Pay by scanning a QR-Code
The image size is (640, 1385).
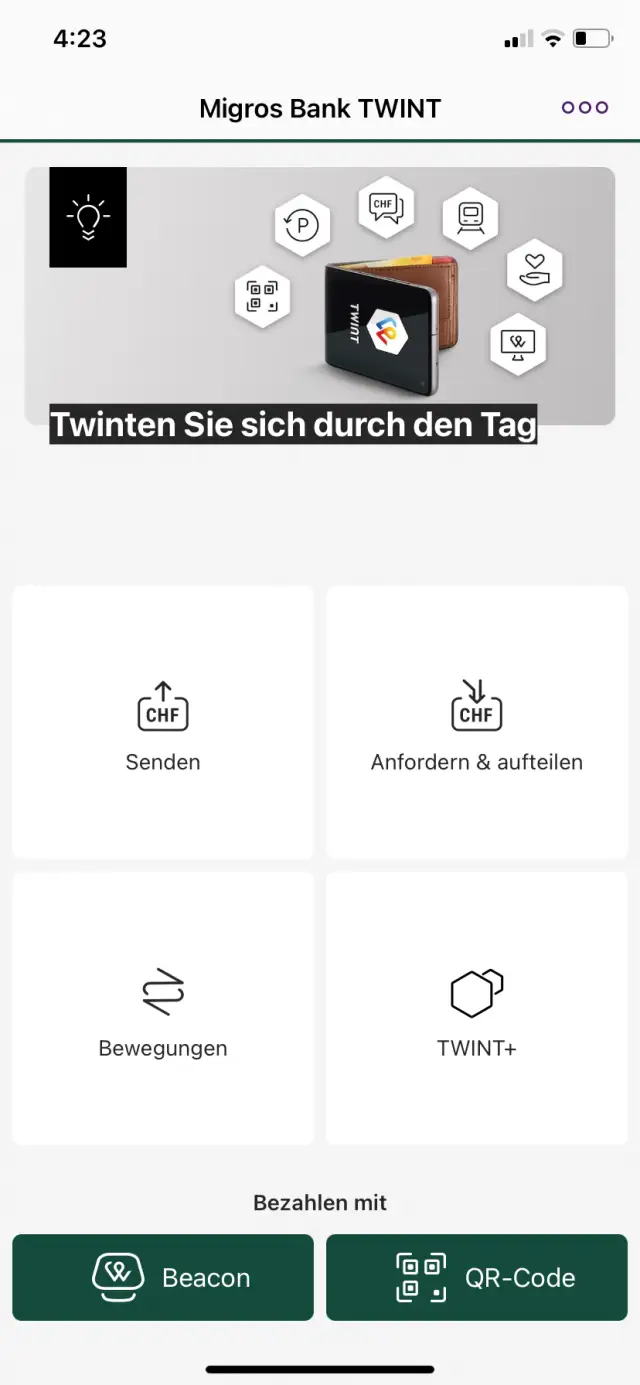coord(477,1277)
